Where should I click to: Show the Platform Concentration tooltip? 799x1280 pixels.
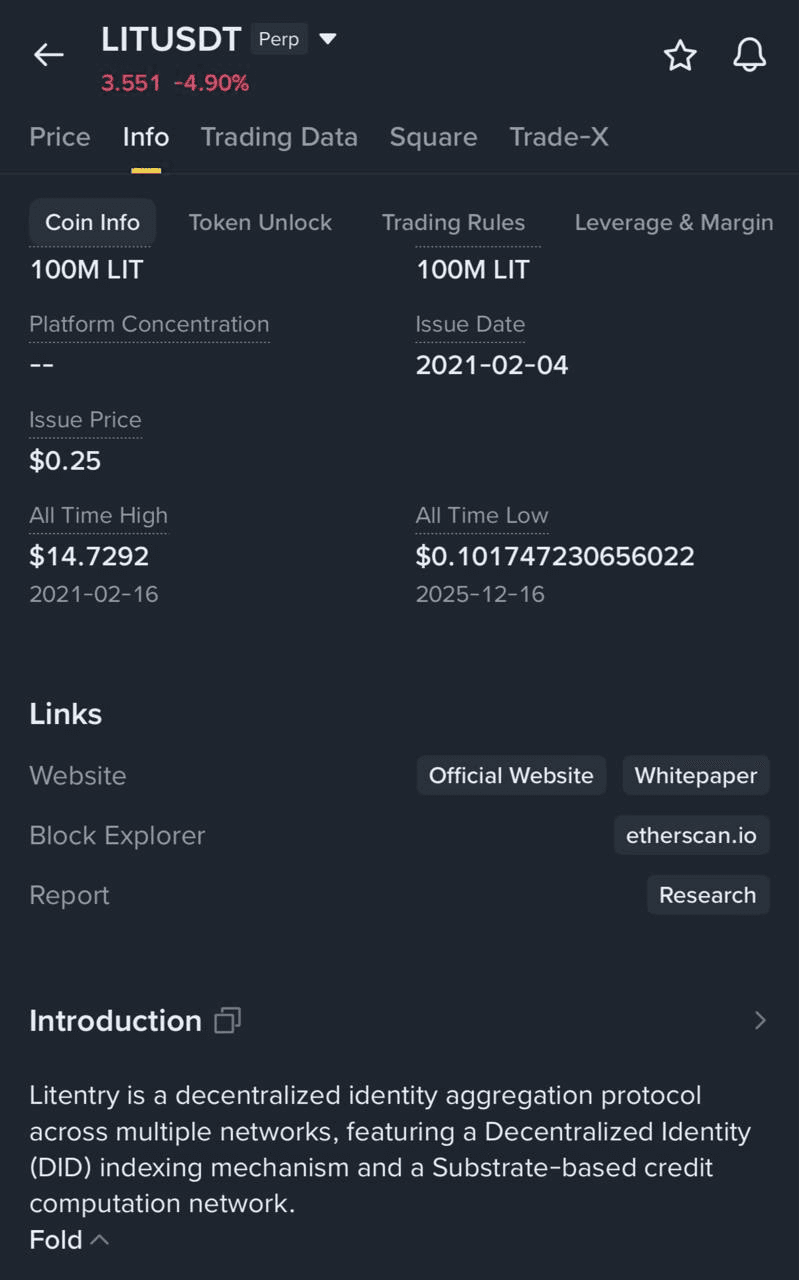(x=149, y=324)
